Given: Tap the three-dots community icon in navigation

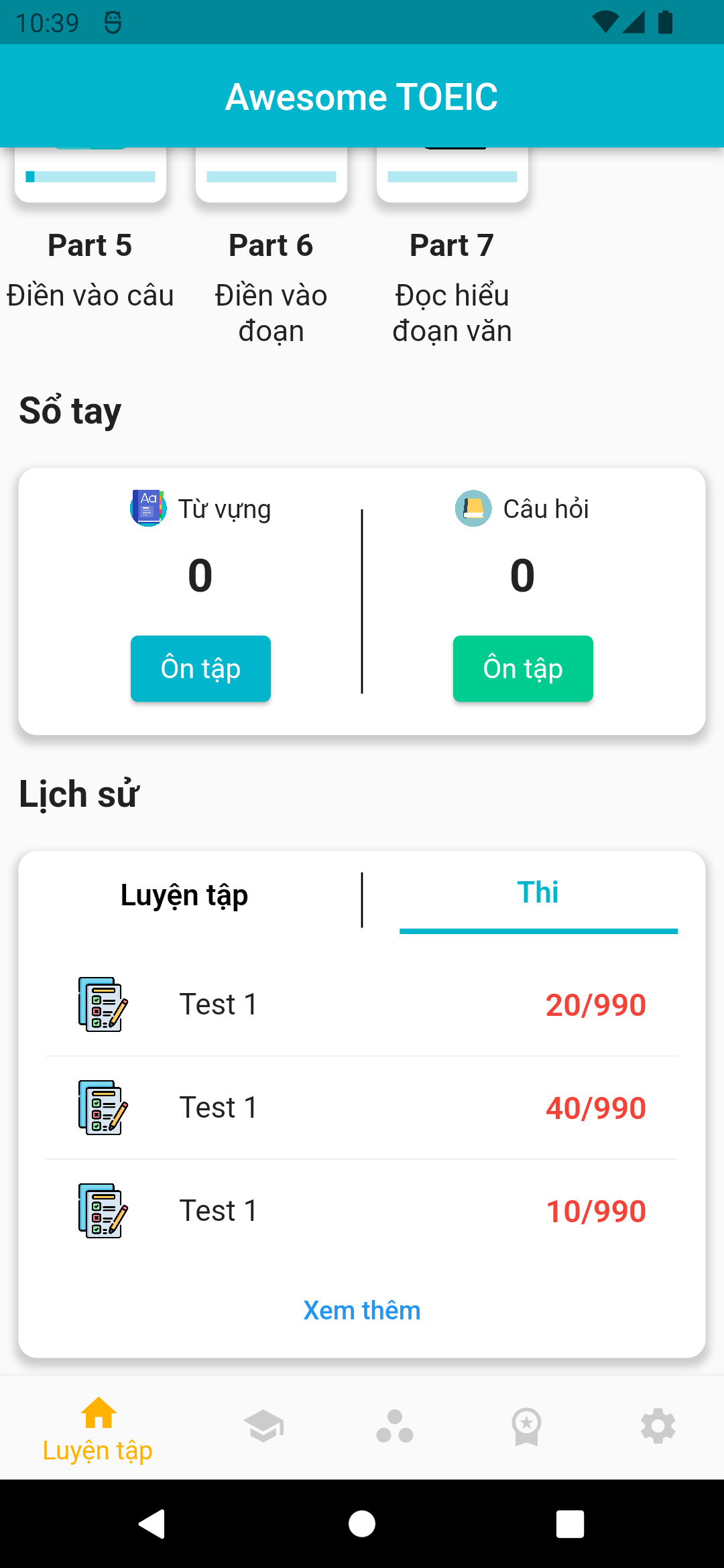Looking at the screenshot, I should pyautogui.click(x=395, y=1426).
